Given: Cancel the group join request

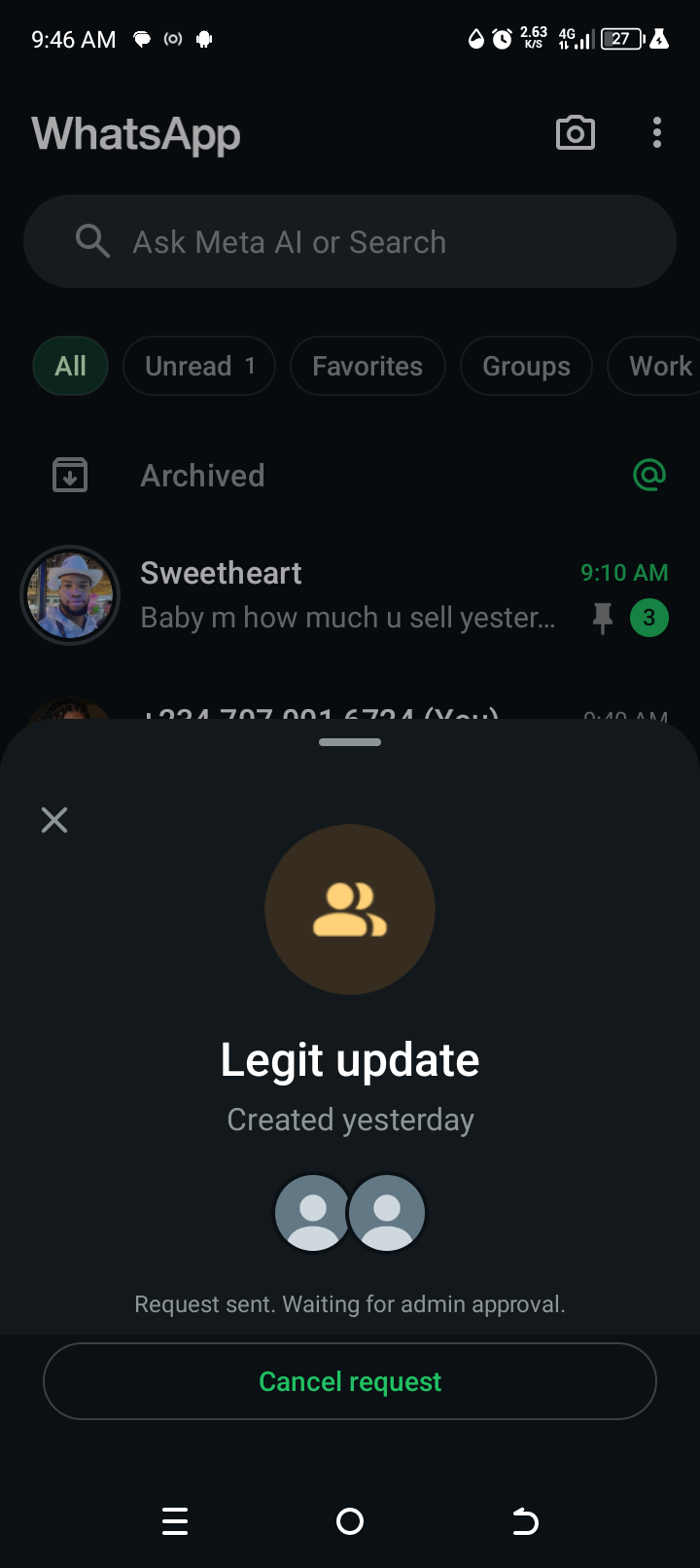Looking at the screenshot, I should pyautogui.click(x=350, y=1381).
